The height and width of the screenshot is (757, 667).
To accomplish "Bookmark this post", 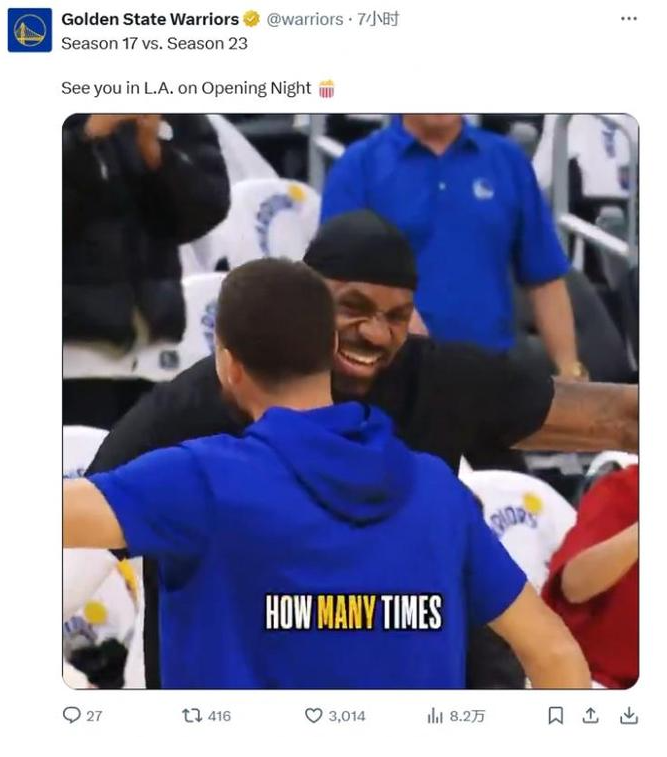I will tap(555, 715).
